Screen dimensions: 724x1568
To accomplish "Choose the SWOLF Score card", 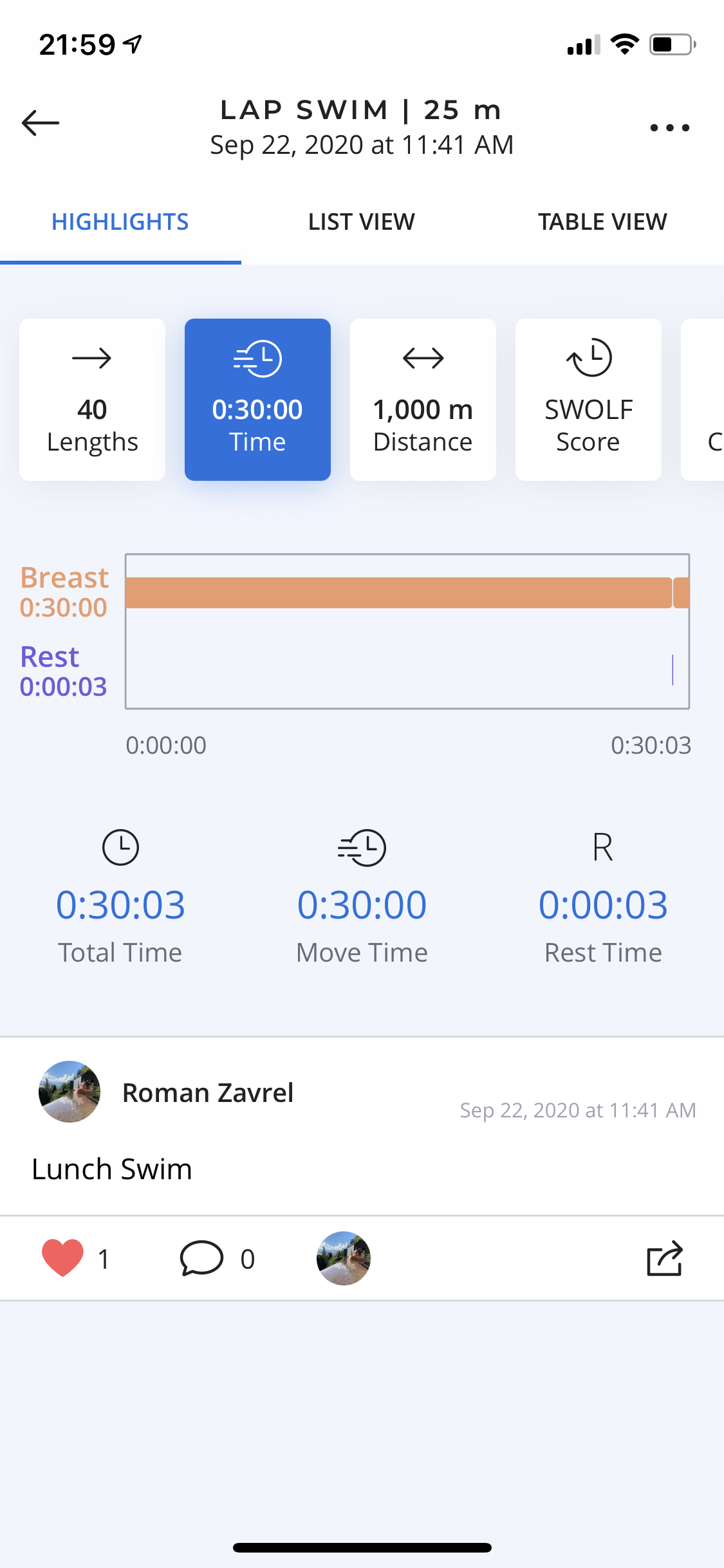I will (x=588, y=400).
